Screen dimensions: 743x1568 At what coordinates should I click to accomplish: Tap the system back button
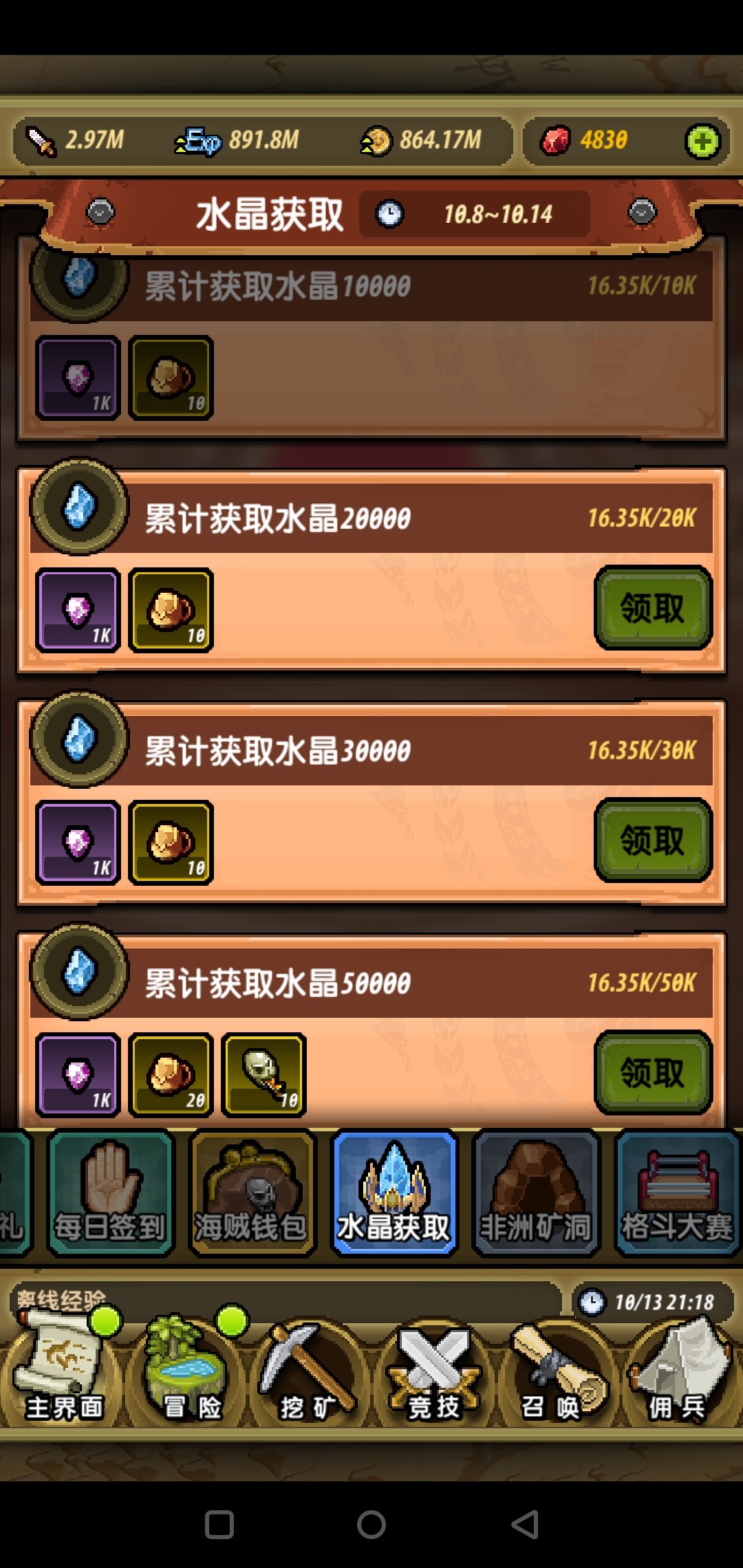[525, 1524]
